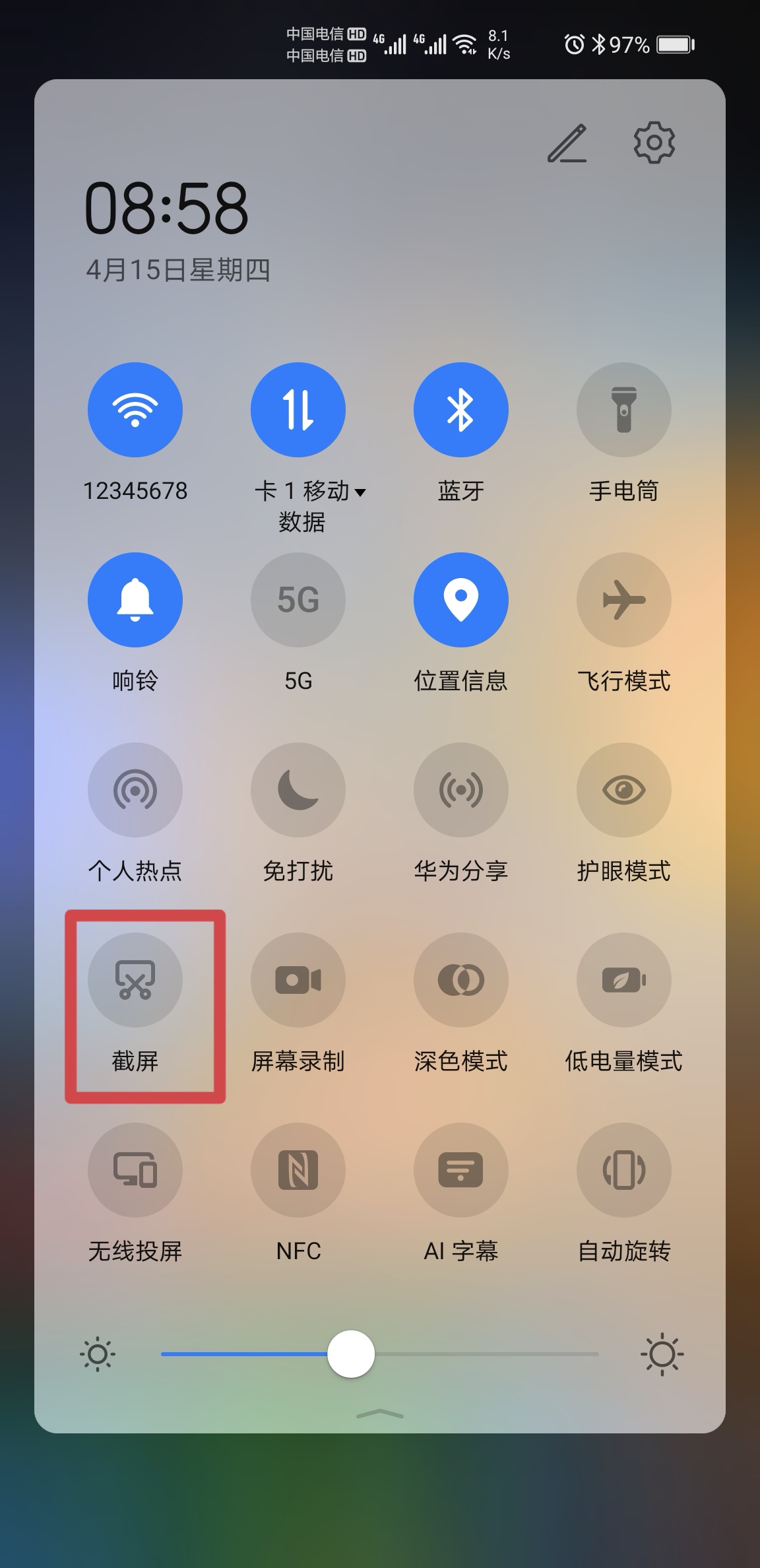
Task: Turn on 护眼模式 eye comfort mode
Action: pyautogui.click(x=623, y=791)
